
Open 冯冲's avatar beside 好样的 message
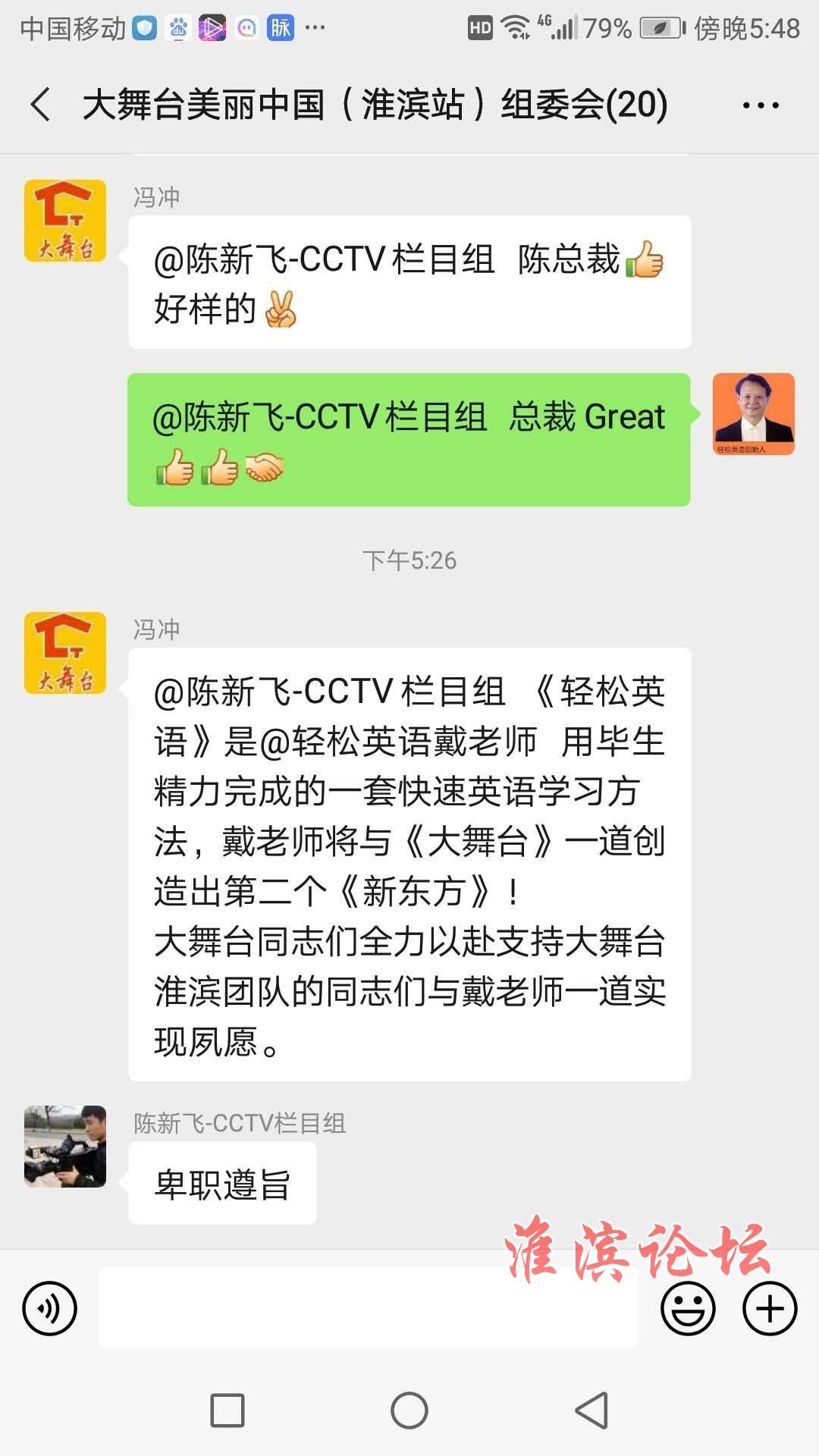click(65, 221)
